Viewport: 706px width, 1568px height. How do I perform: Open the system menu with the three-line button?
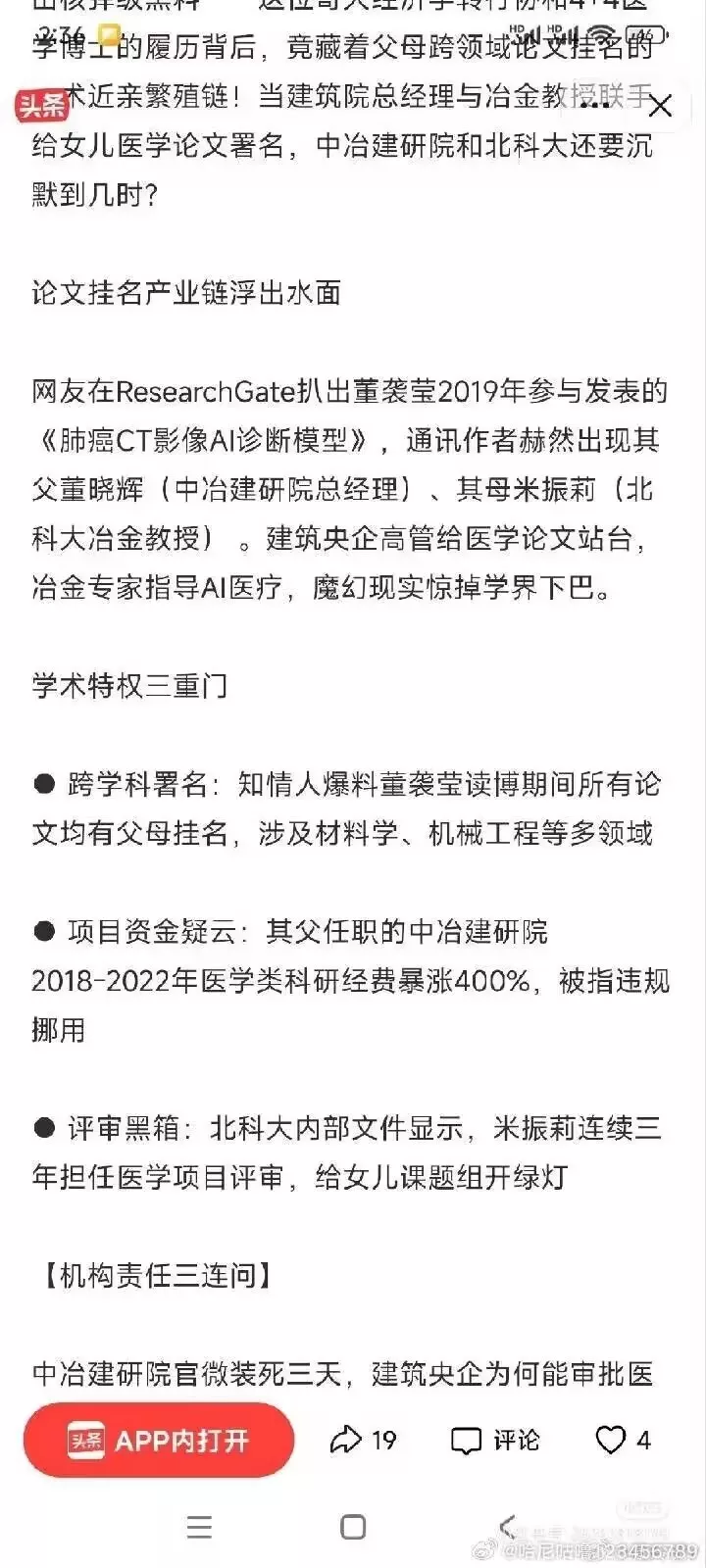199,1527
